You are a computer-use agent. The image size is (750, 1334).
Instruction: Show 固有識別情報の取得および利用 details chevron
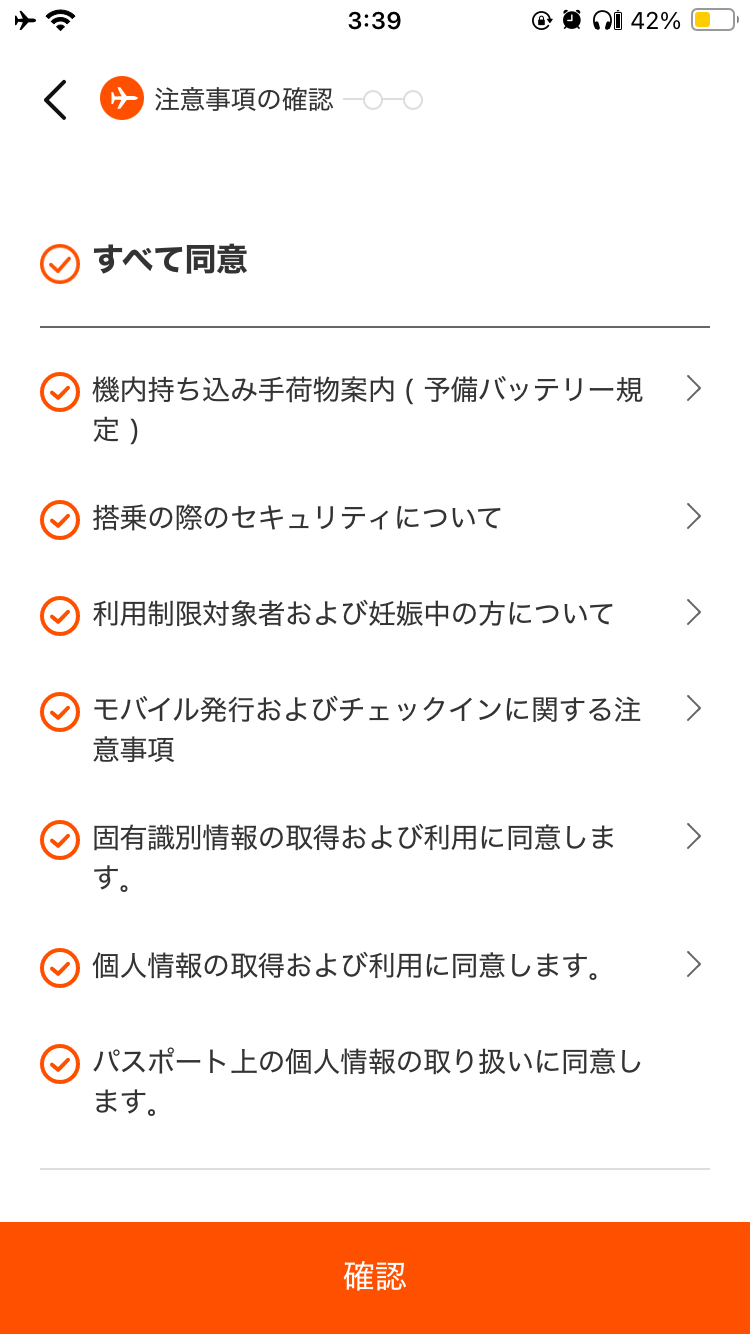point(694,837)
